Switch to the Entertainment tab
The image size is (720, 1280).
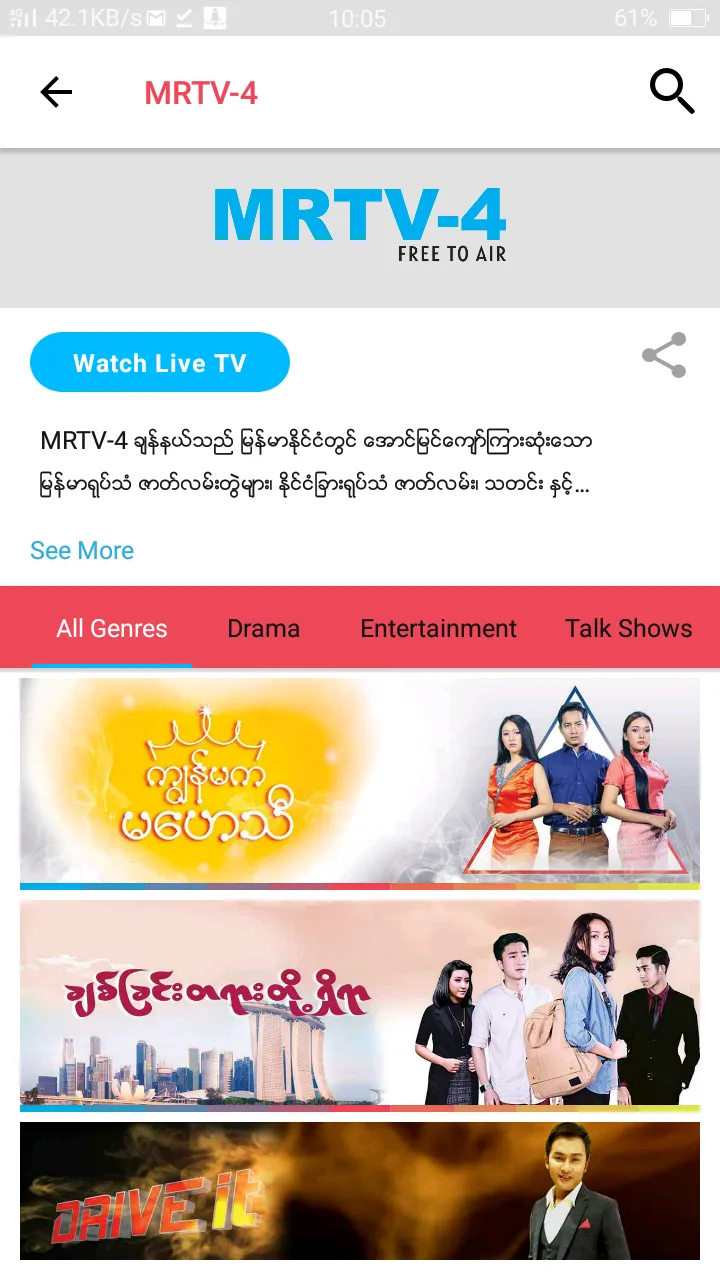[x=438, y=628]
